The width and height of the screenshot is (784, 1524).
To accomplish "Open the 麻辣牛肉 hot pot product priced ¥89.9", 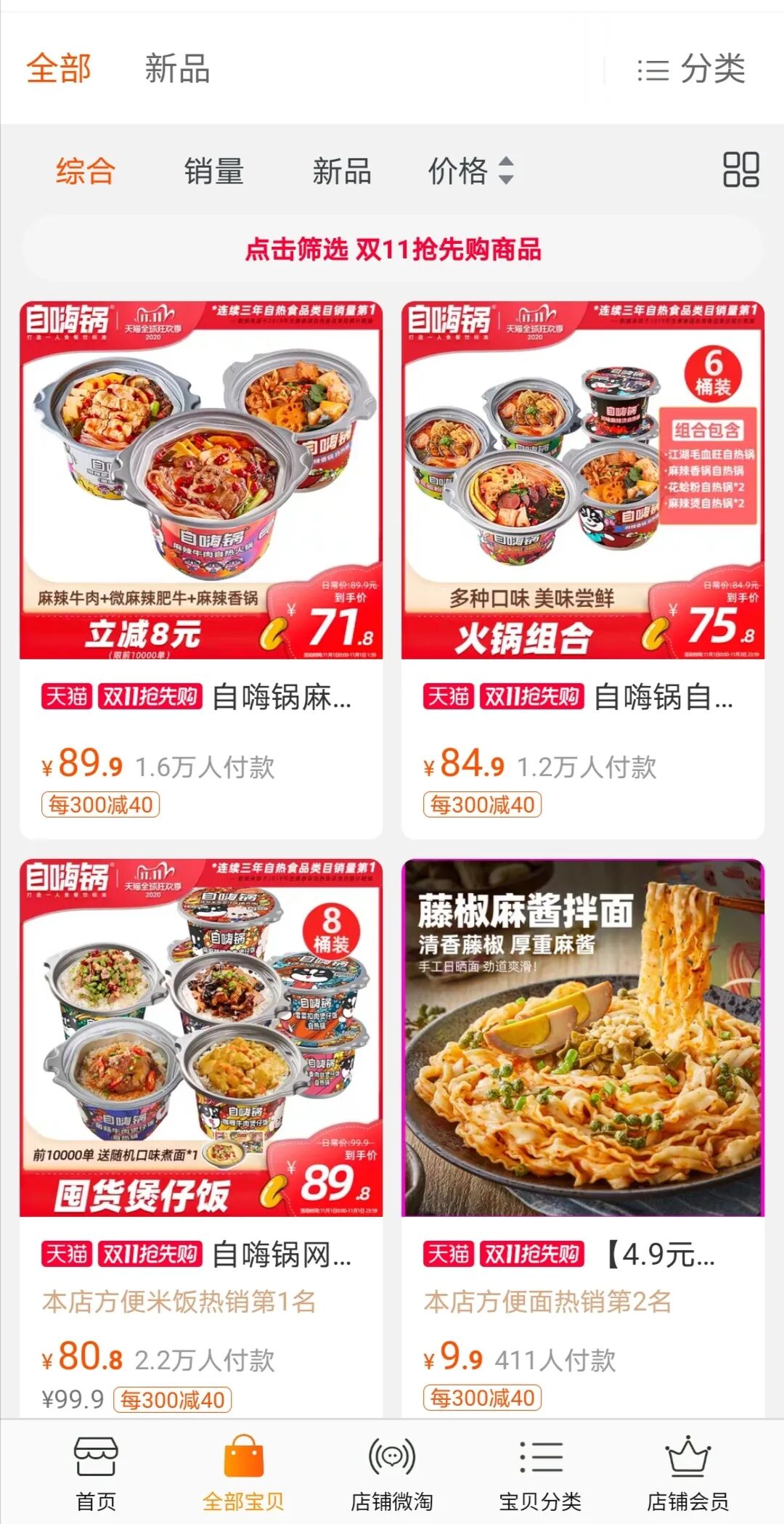I will 201,481.
